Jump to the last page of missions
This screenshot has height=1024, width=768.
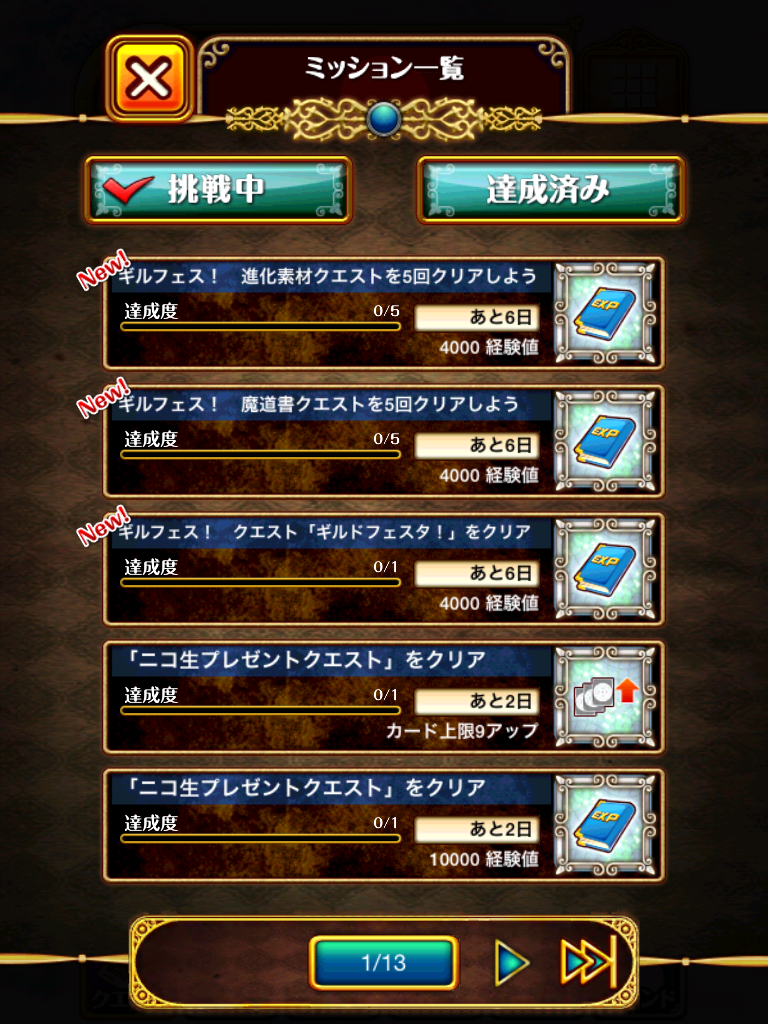click(x=586, y=964)
